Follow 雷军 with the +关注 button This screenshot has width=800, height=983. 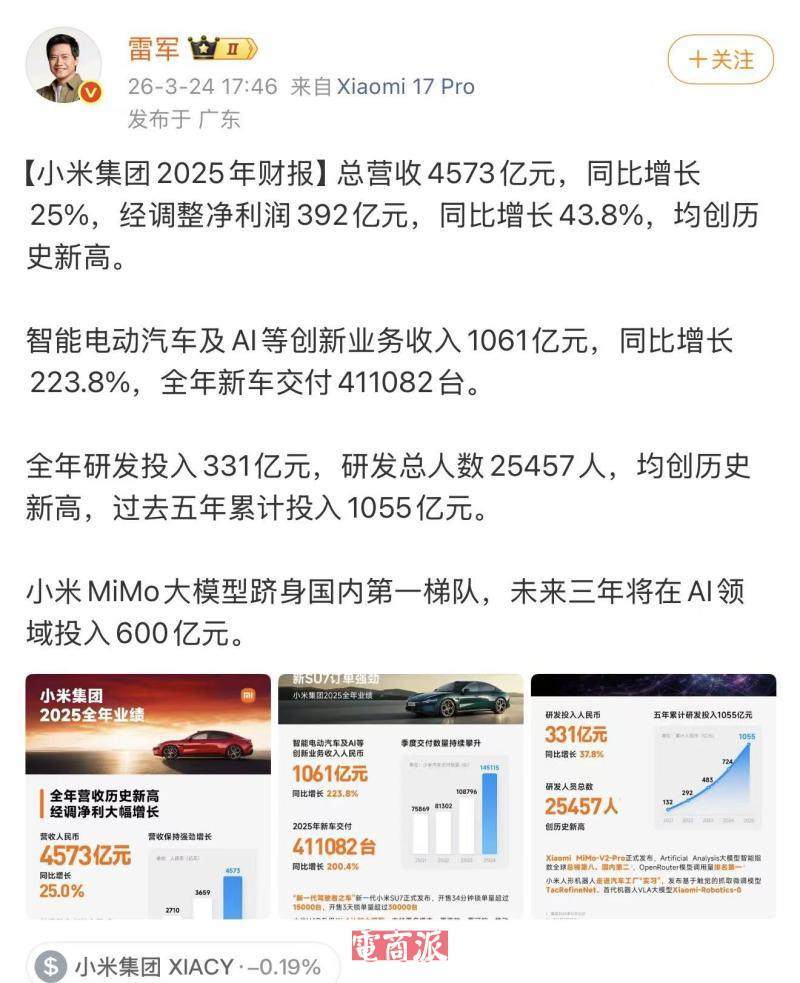[720, 60]
